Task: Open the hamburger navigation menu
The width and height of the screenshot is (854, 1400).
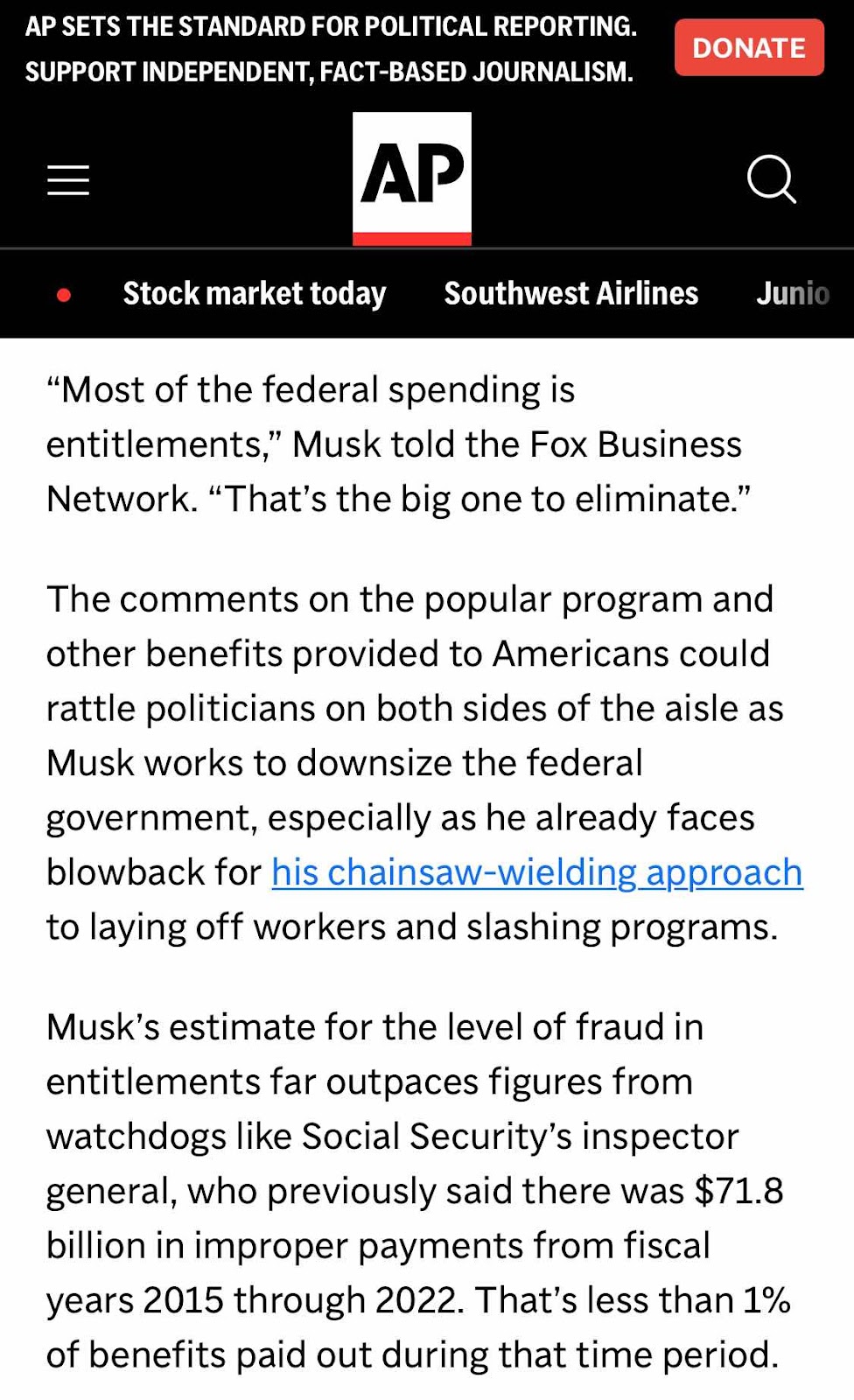Action: coord(68,180)
